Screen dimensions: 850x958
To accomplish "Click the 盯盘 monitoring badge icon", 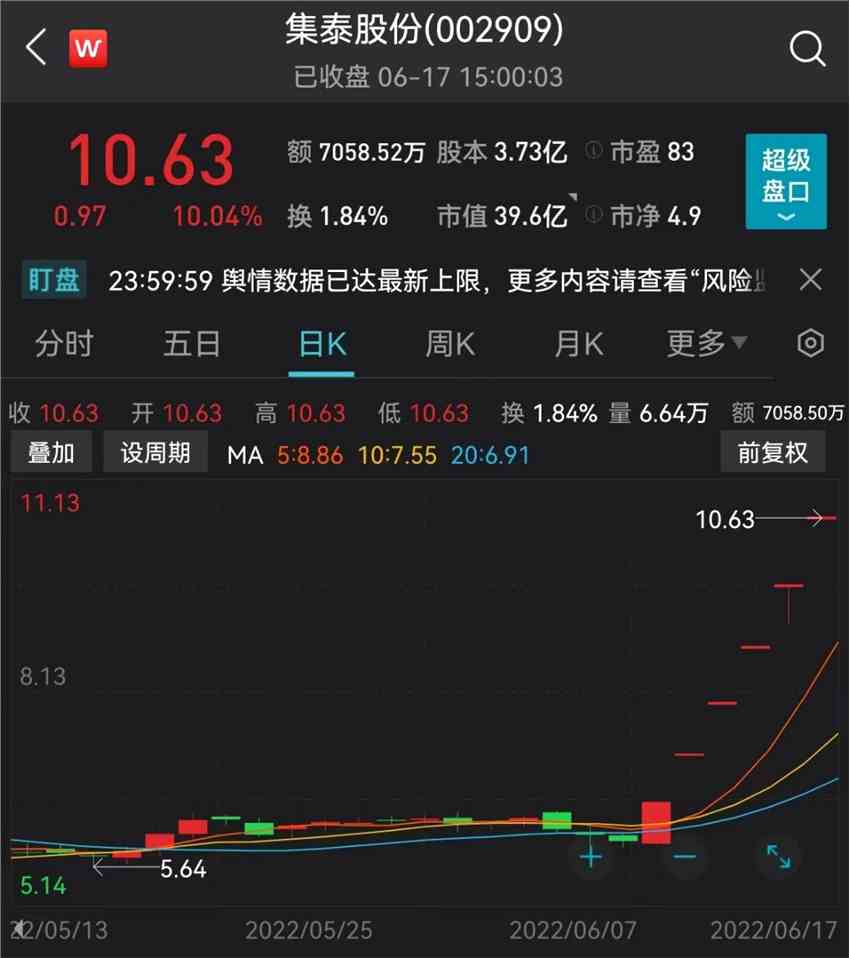I will click(53, 280).
